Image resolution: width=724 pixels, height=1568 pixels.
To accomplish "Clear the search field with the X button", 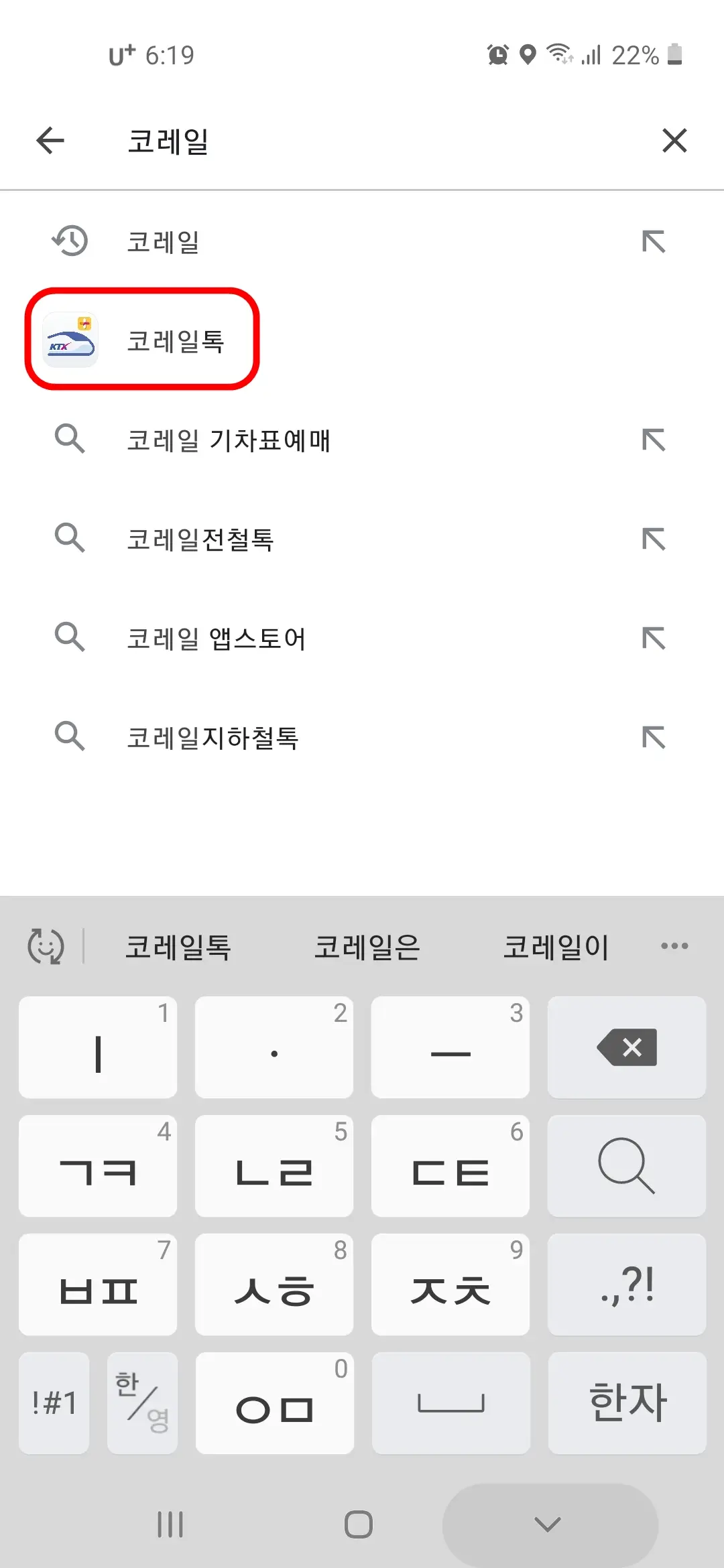I will click(674, 141).
